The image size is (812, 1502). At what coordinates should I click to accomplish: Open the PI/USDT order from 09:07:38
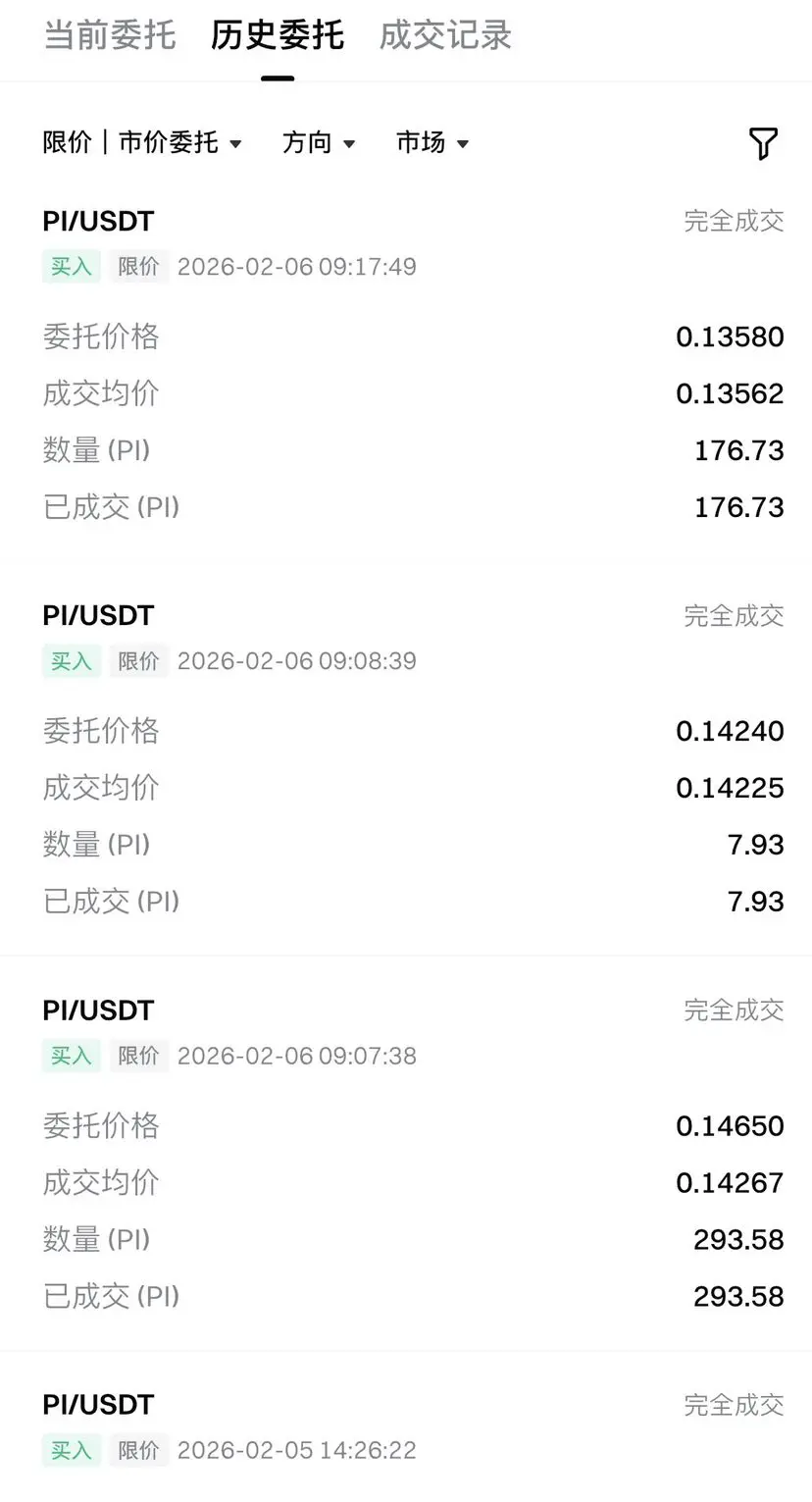98,1010
